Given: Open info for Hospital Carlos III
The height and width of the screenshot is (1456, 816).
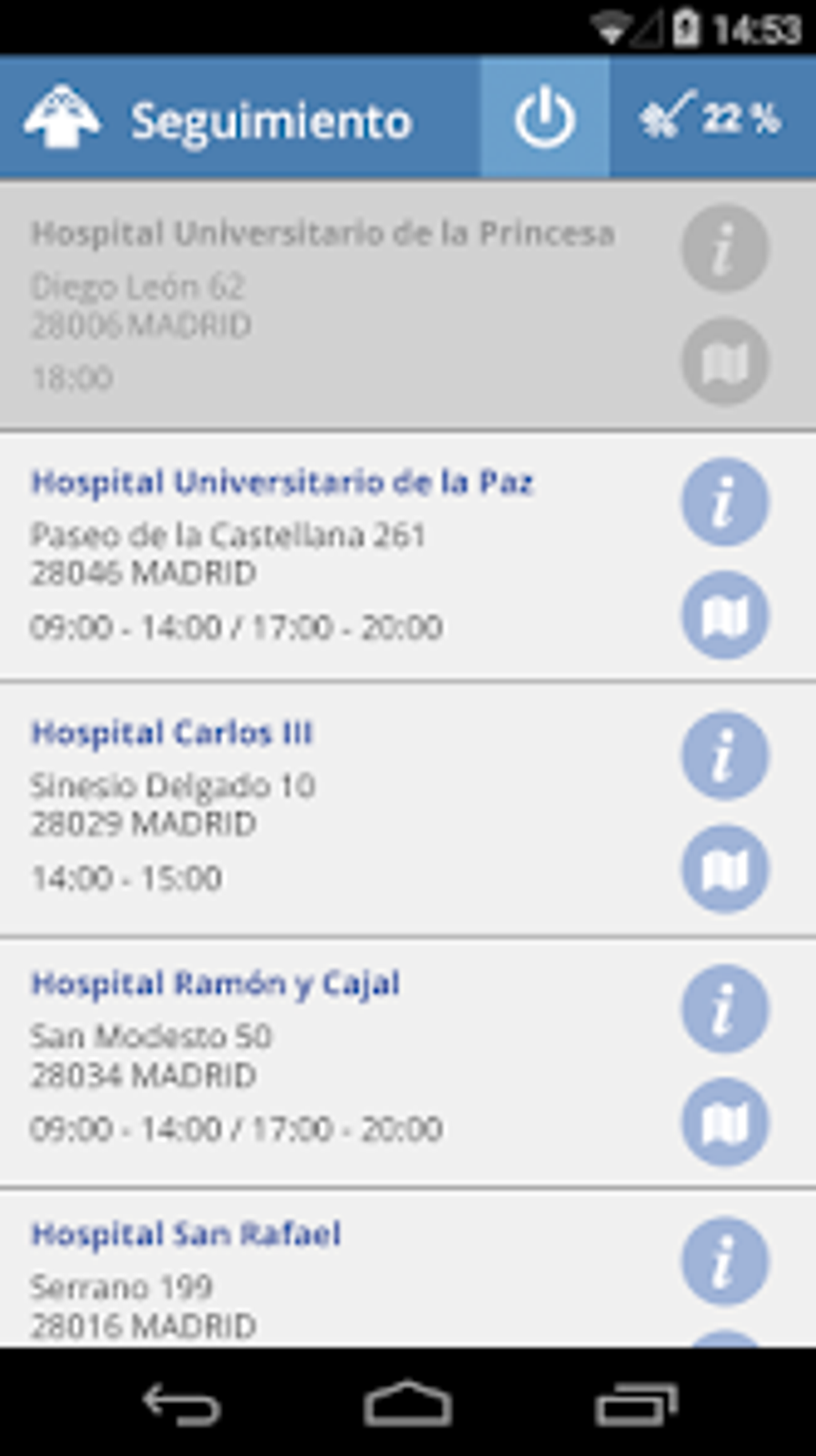Looking at the screenshot, I should click(x=725, y=755).
